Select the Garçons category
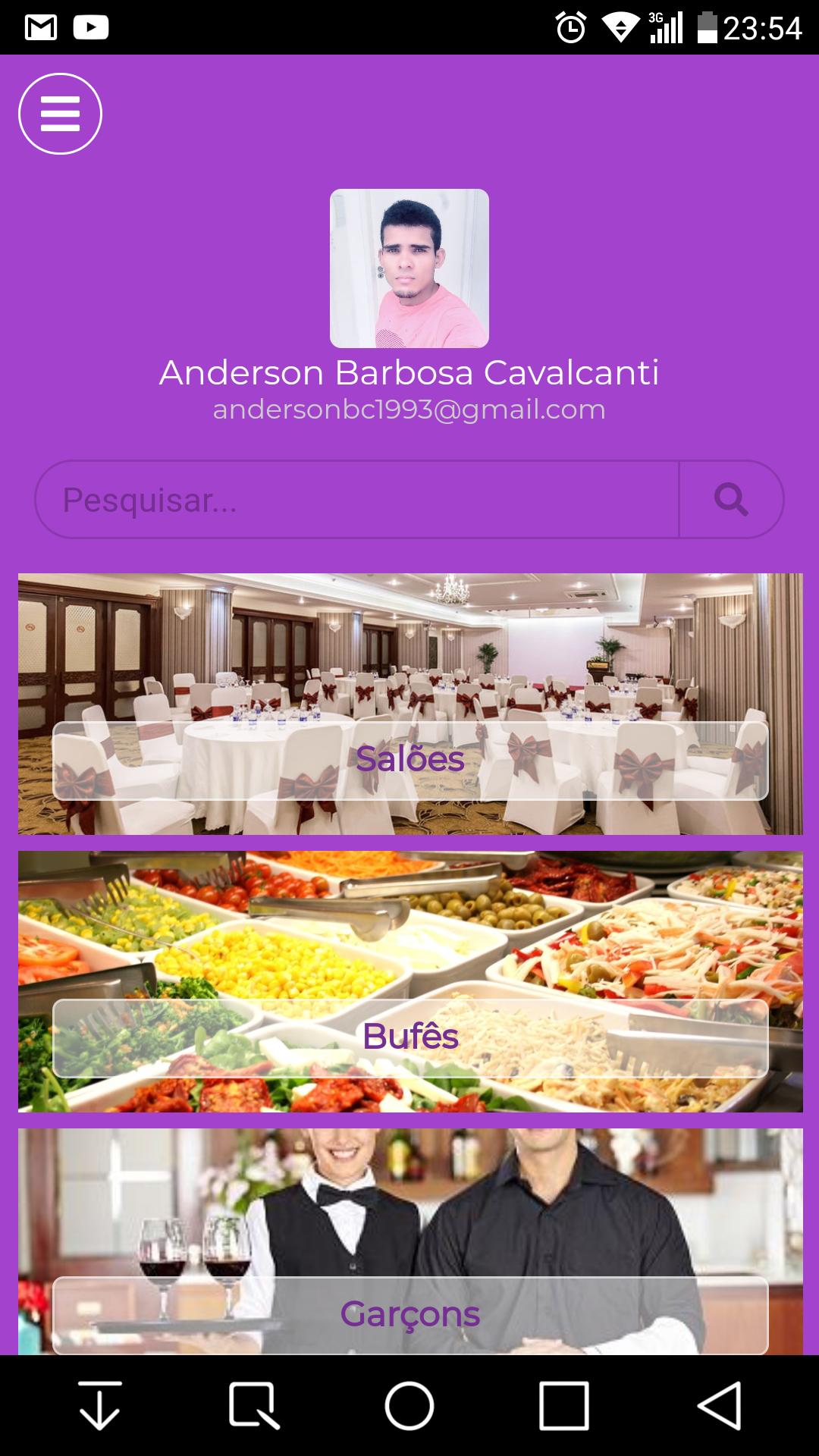Image resolution: width=819 pixels, height=1456 pixels. point(410,1314)
